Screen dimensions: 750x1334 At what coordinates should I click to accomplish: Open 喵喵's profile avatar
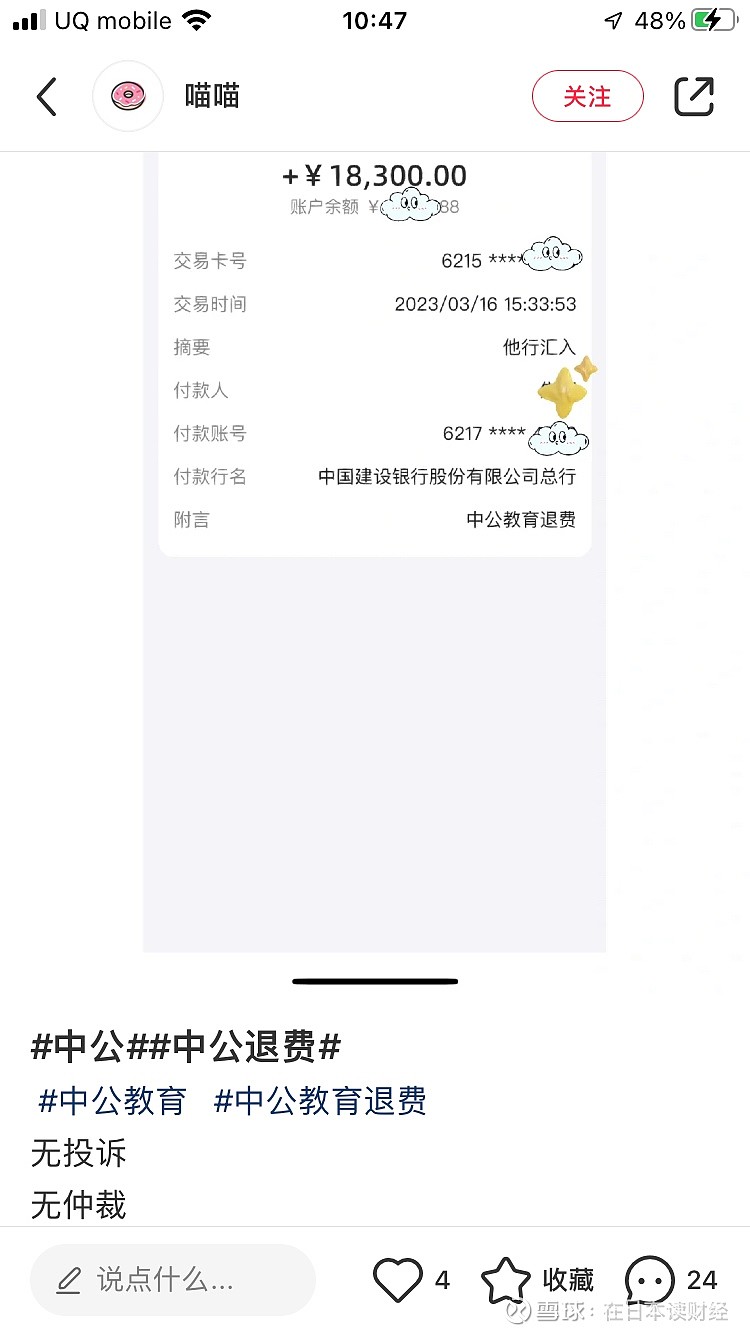point(128,96)
